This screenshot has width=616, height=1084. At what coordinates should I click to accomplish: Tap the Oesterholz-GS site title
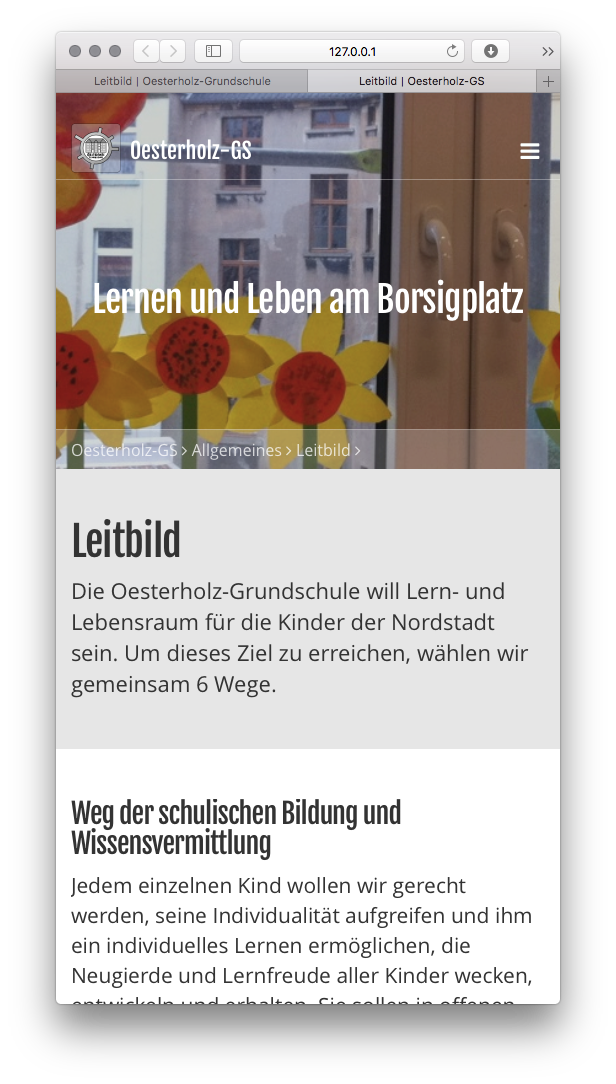[x=191, y=150]
